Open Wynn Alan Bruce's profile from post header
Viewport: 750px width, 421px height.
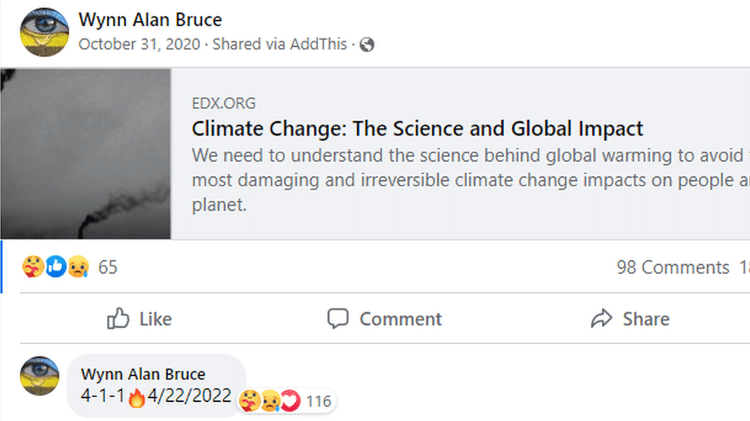149,20
